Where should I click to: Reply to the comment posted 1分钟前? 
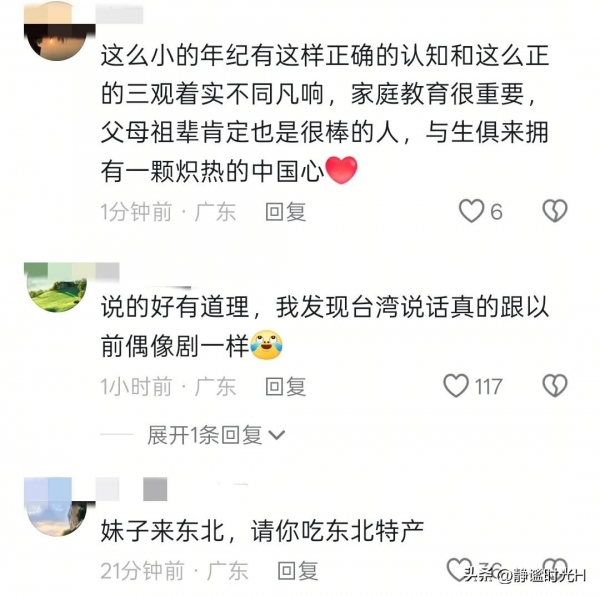pos(285,212)
